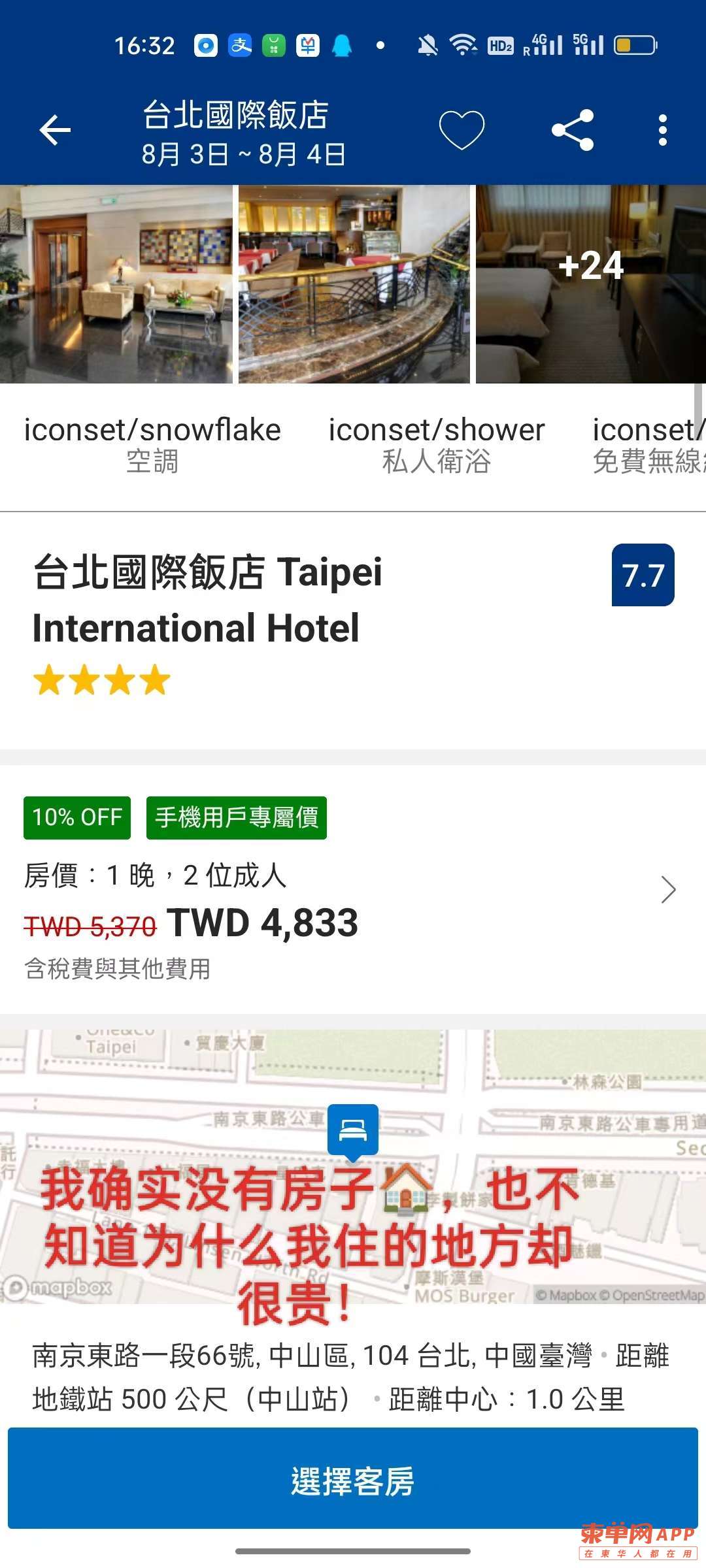Open the 7.7 review score badge

(643, 575)
